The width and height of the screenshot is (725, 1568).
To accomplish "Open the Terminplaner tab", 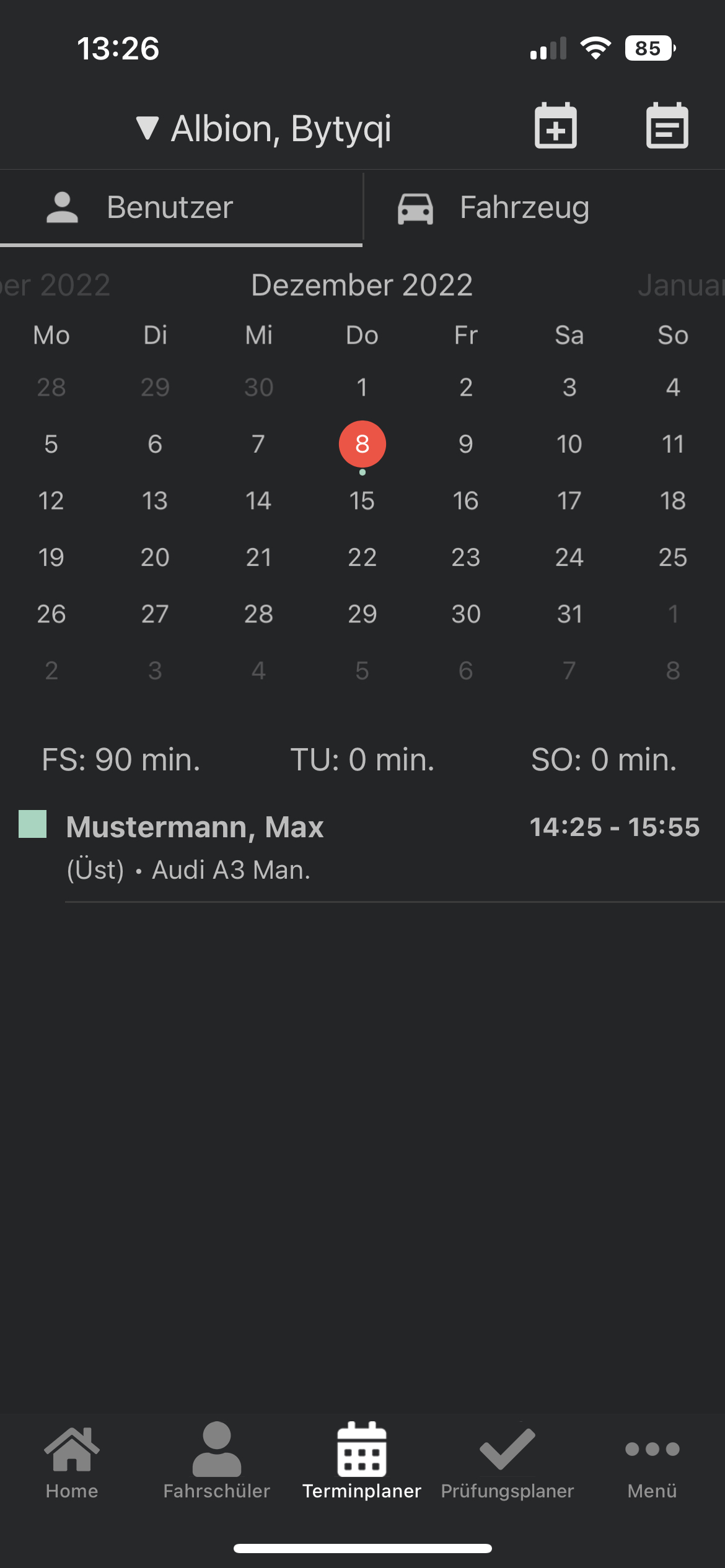I will tap(362, 1461).
